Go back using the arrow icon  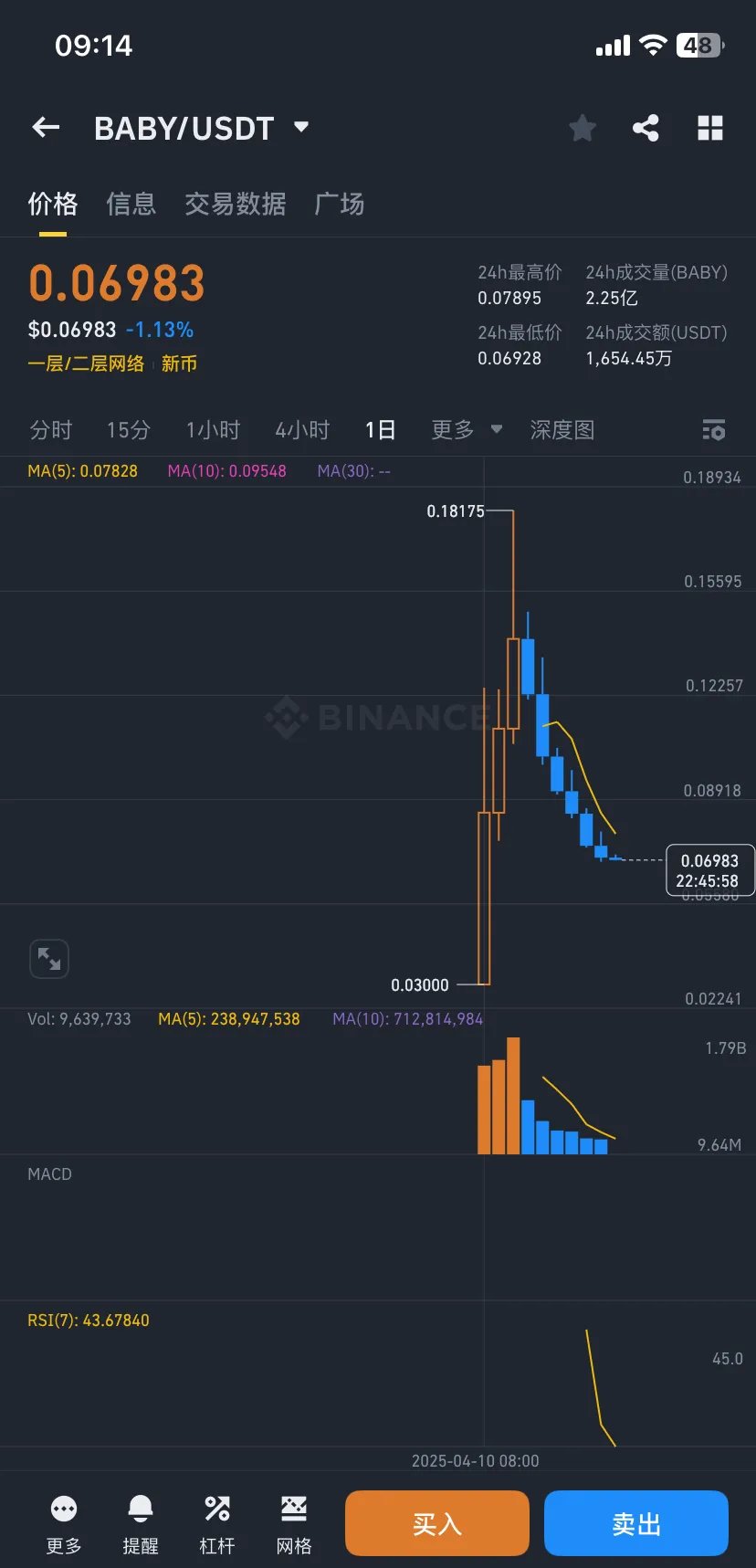[x=46, y=128]
